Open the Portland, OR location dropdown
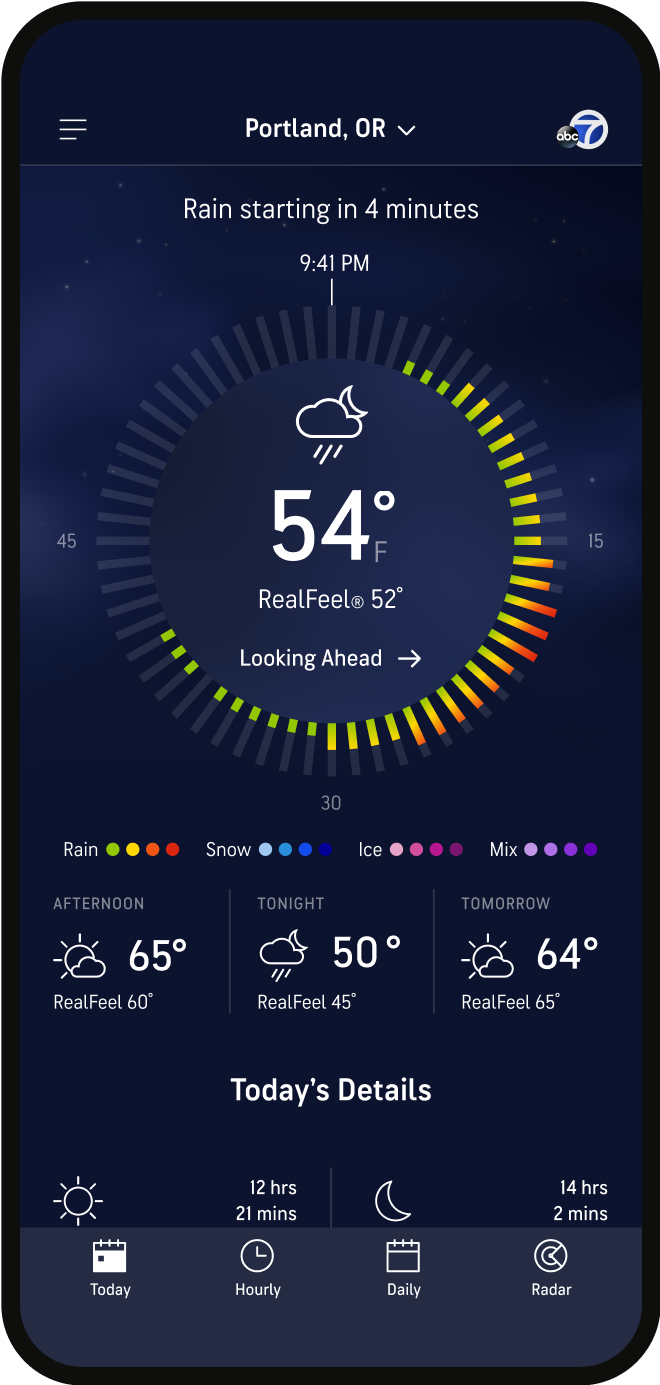The height and width of the screenshot is (1385, 660). (x=330, y=129)
